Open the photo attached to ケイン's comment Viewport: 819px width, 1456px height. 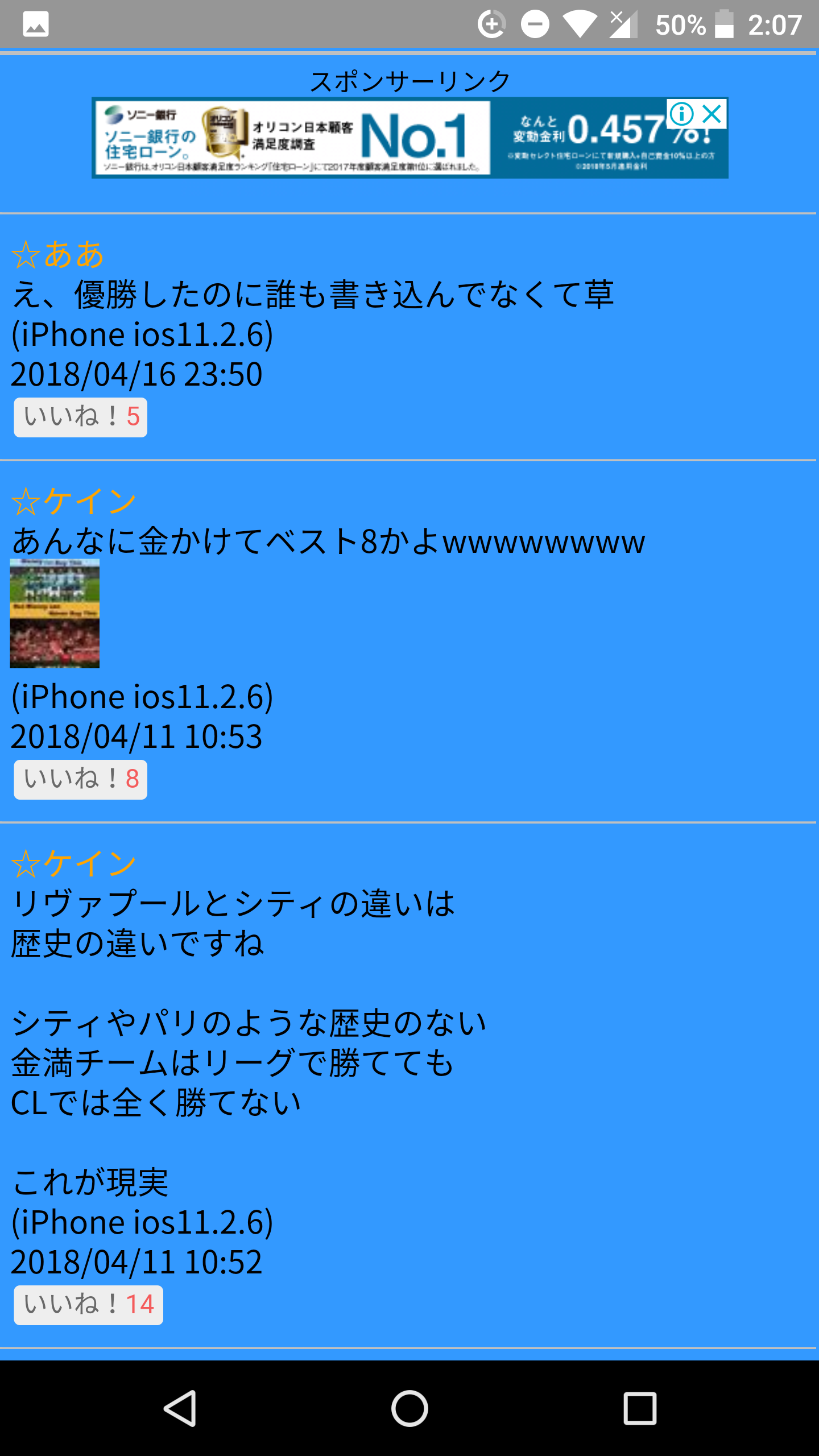point(55,613)
